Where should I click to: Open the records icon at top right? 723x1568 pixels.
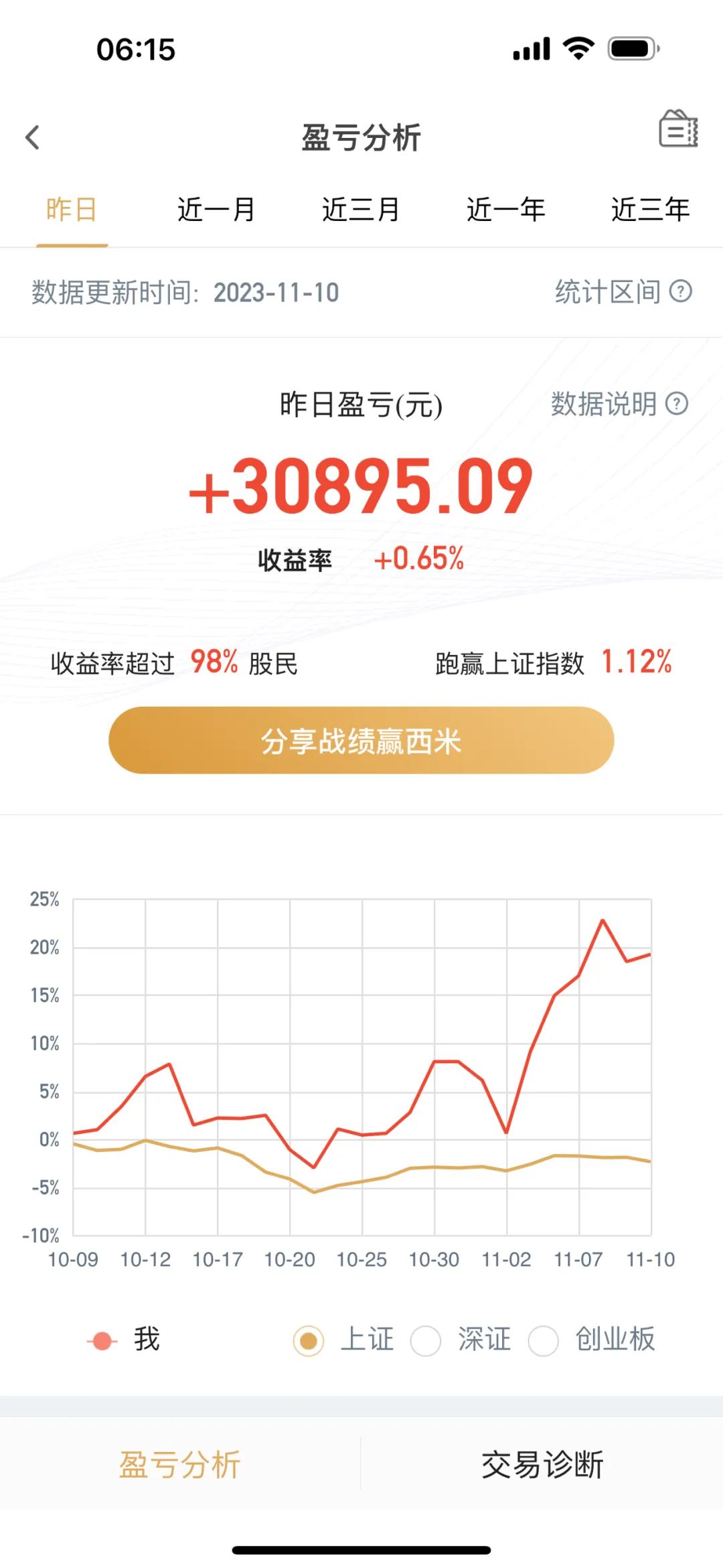(x=677, y=129)
